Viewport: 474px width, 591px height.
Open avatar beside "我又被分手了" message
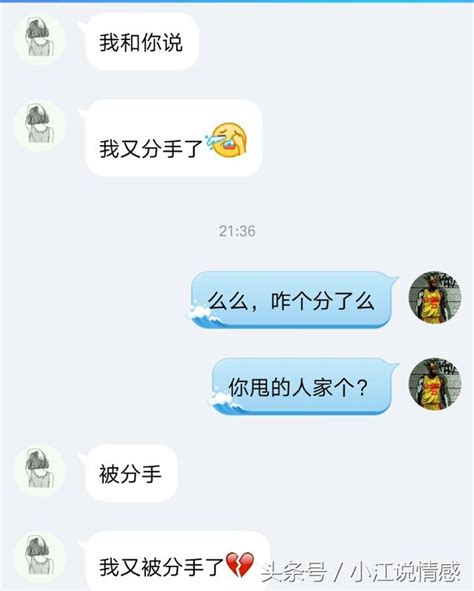click(40, 557)
